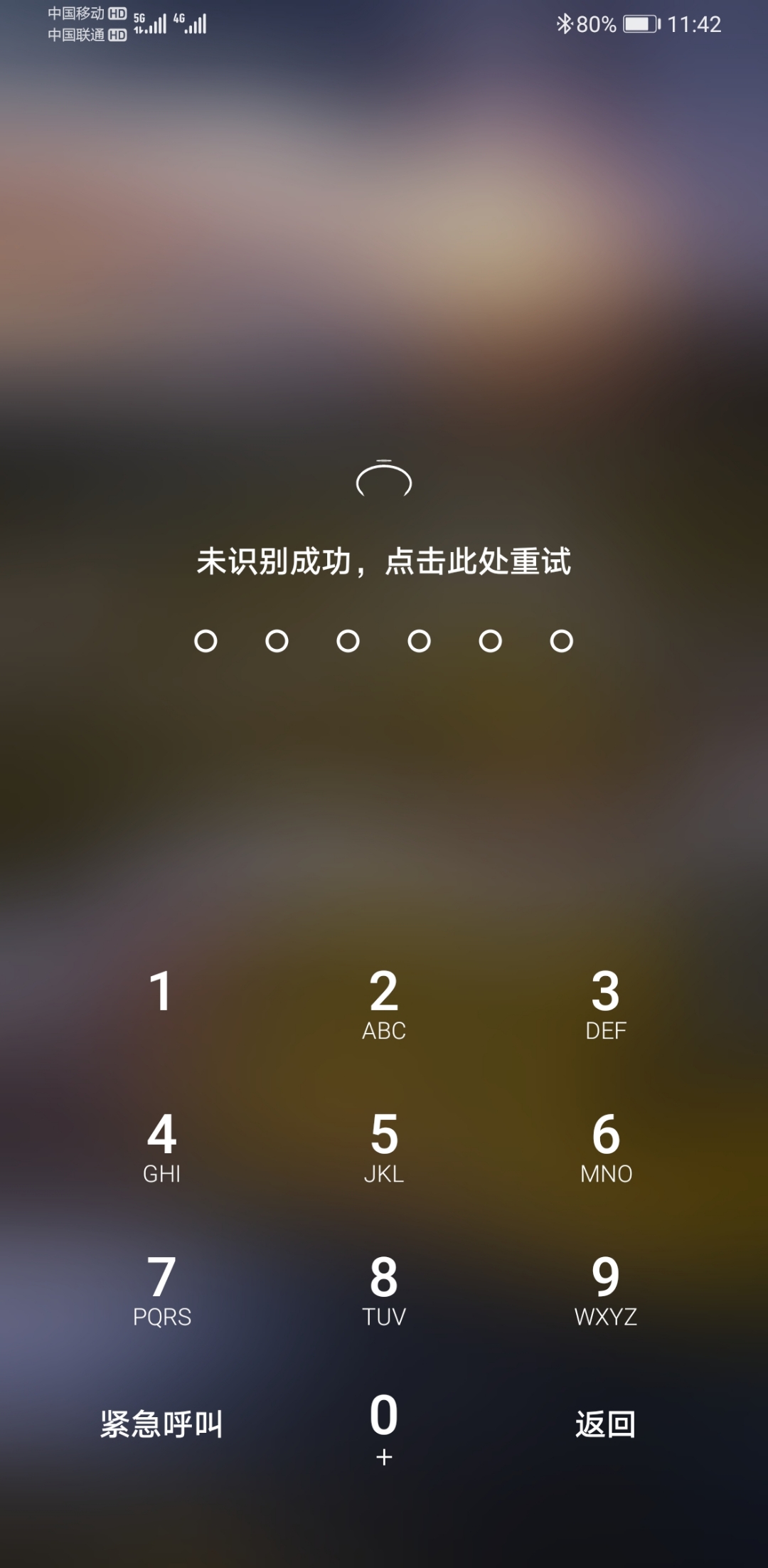The width and height of the screenshot is (768, 1568).
Task: Open emergency call (紧急呼叫)
Action: coord(161,1424)
